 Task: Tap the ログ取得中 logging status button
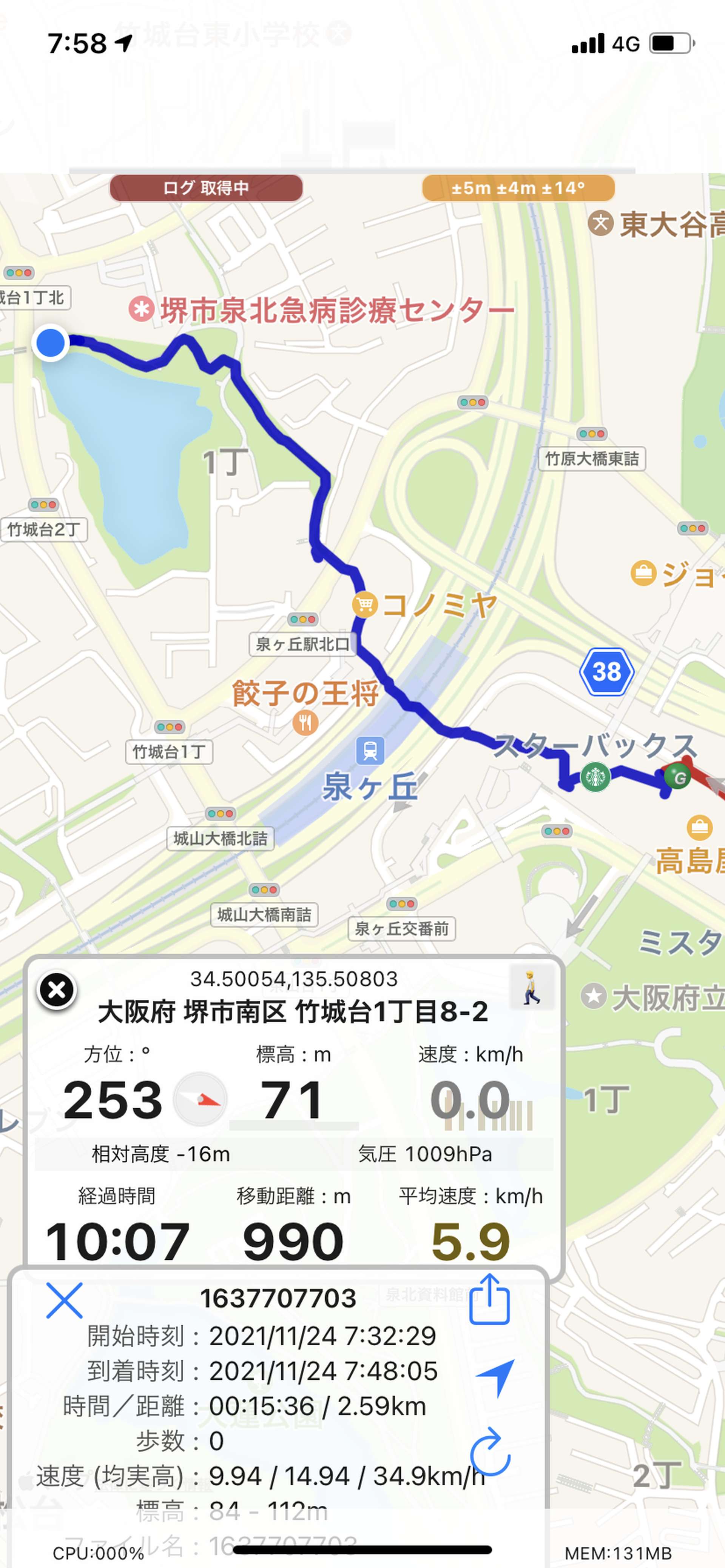[206, 188]
